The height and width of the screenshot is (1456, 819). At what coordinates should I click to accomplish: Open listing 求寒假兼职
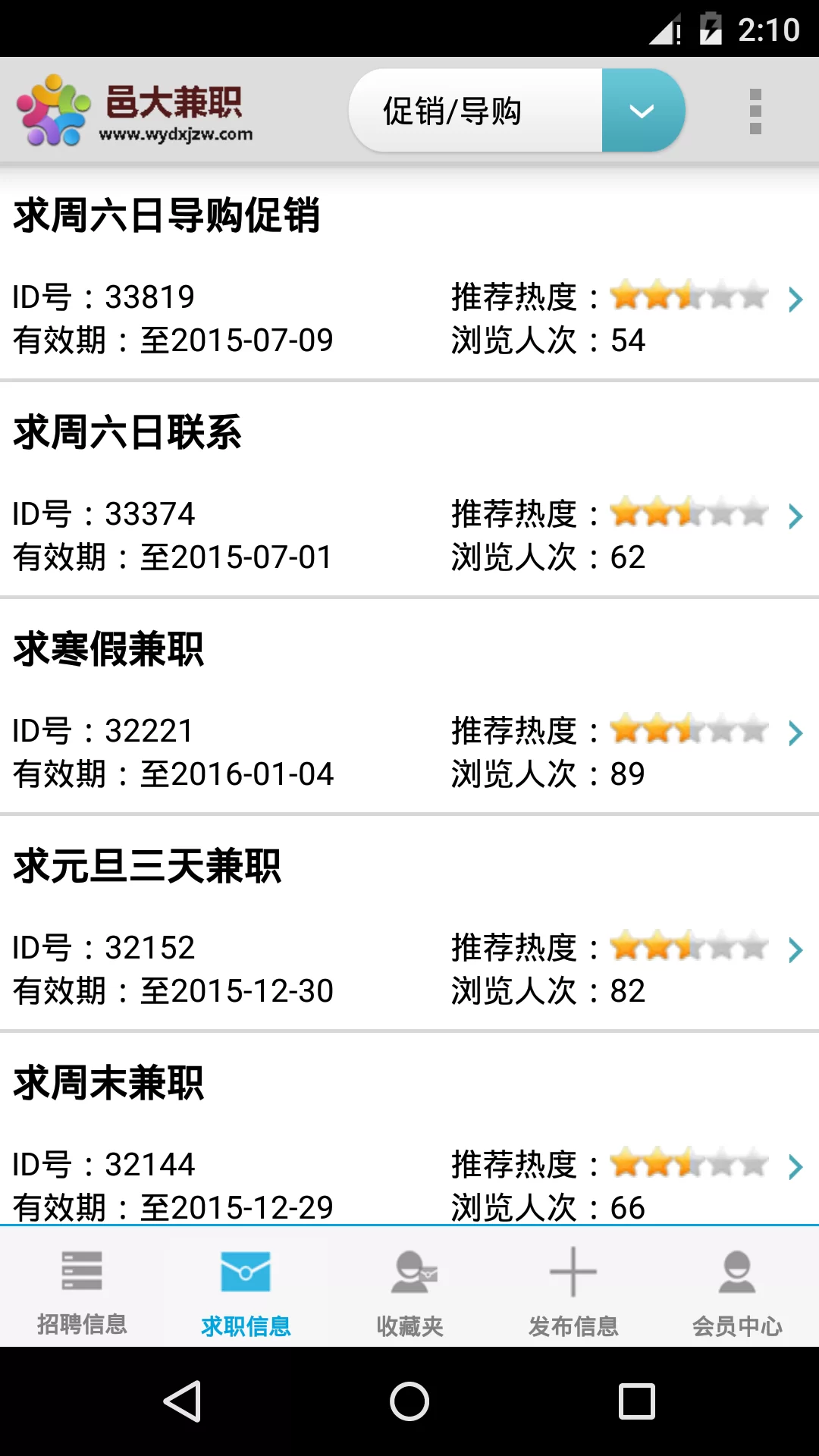409,707
